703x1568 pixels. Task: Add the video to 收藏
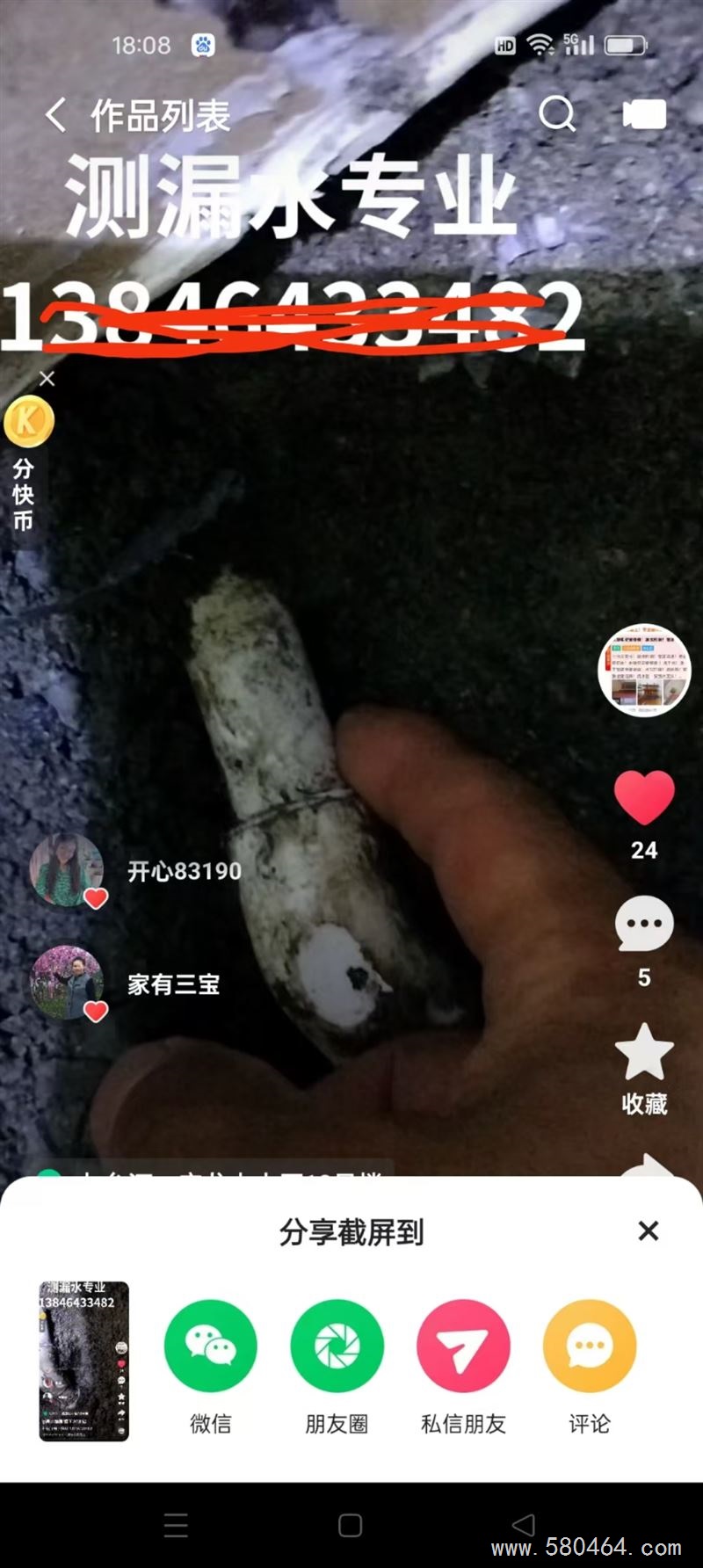[644, 1055]
